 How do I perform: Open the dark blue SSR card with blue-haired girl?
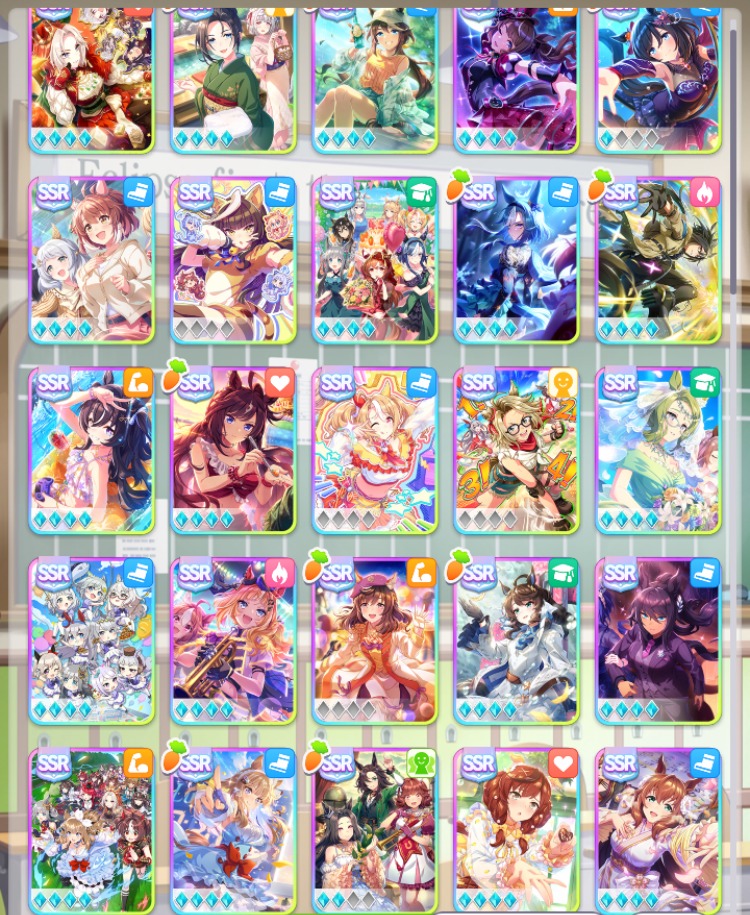(x=516, y=262)
